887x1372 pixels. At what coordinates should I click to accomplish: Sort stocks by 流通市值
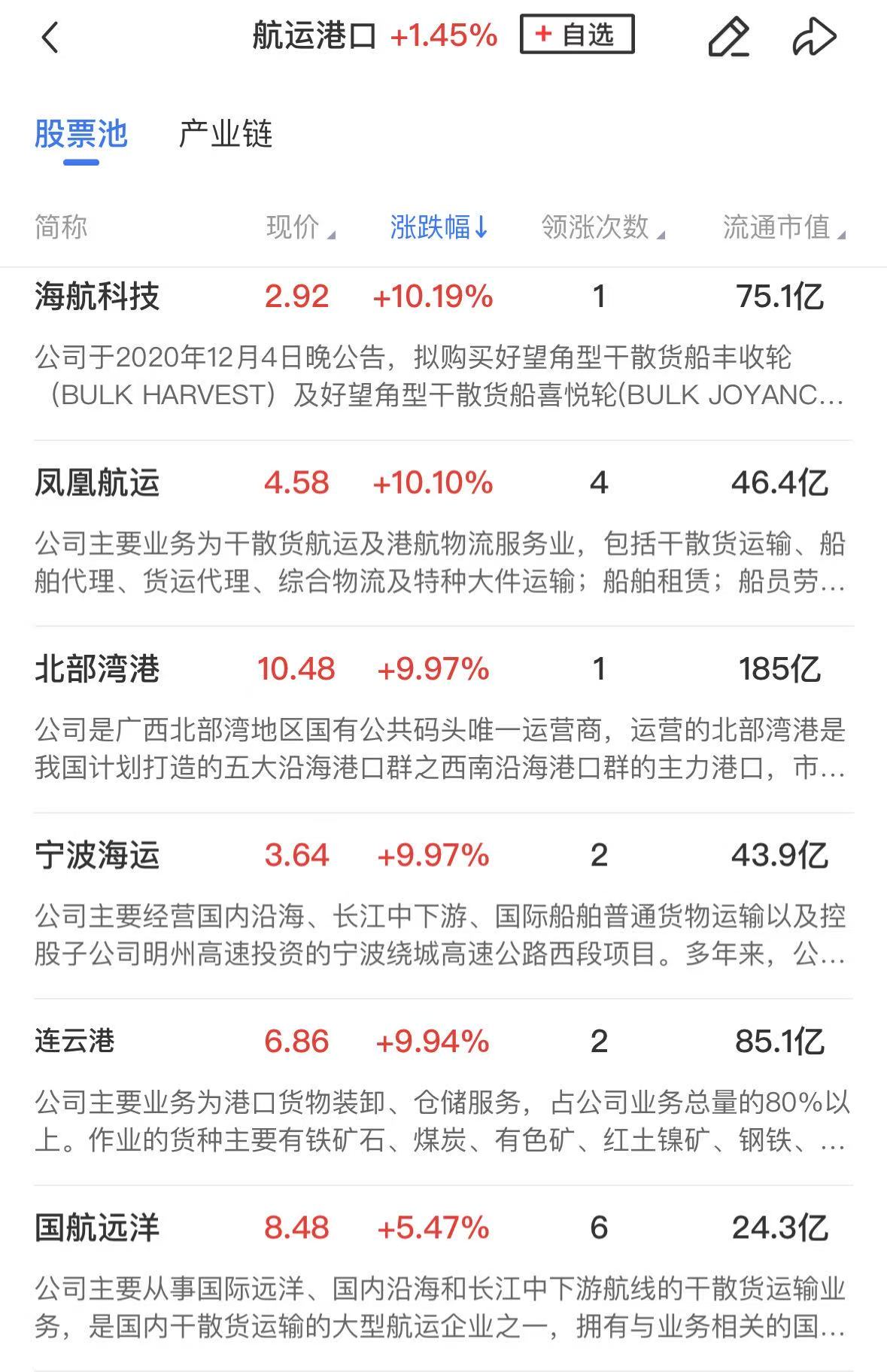[x=783, y=227]
